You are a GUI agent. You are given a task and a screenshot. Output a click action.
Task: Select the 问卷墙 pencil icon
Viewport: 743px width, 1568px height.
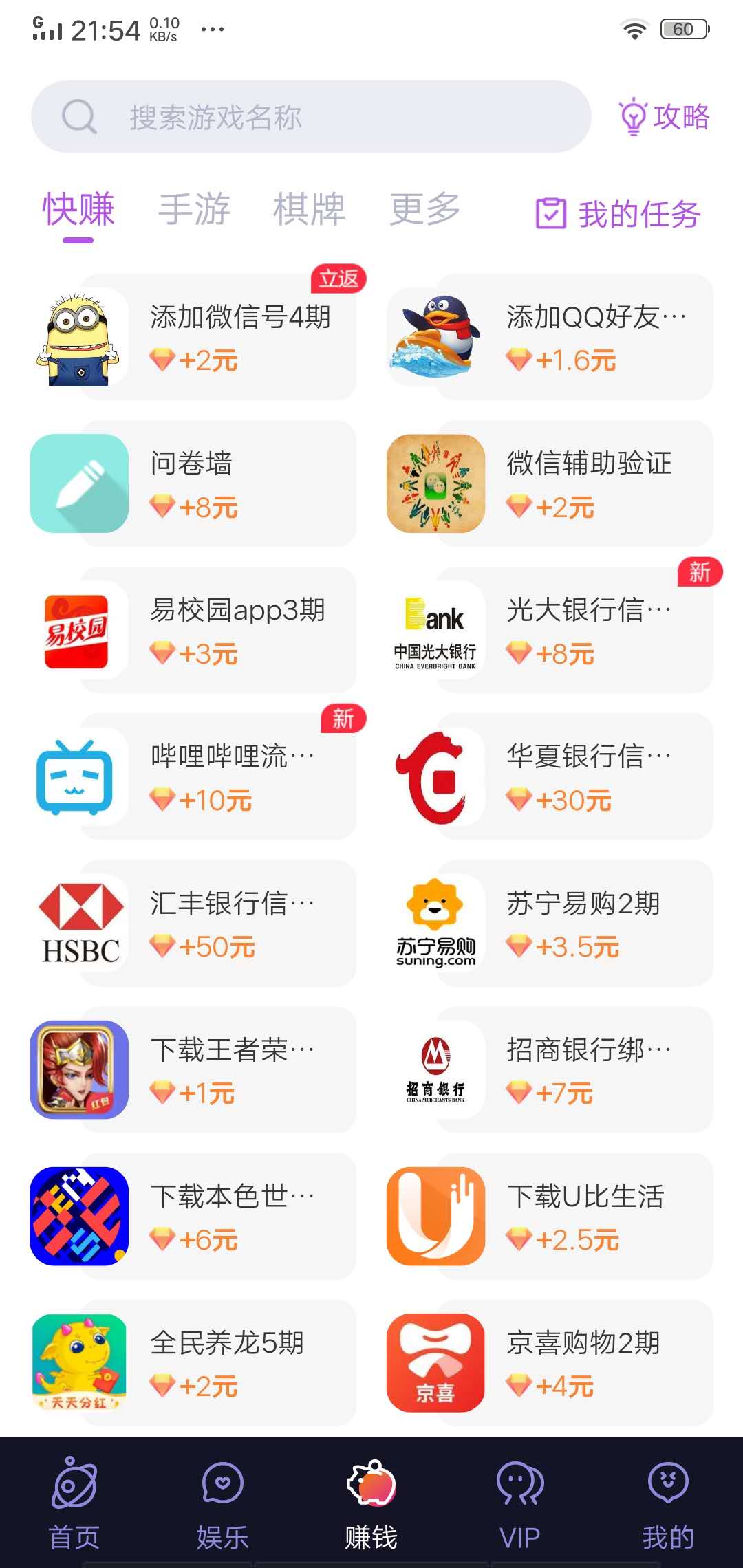coord(78,481)
